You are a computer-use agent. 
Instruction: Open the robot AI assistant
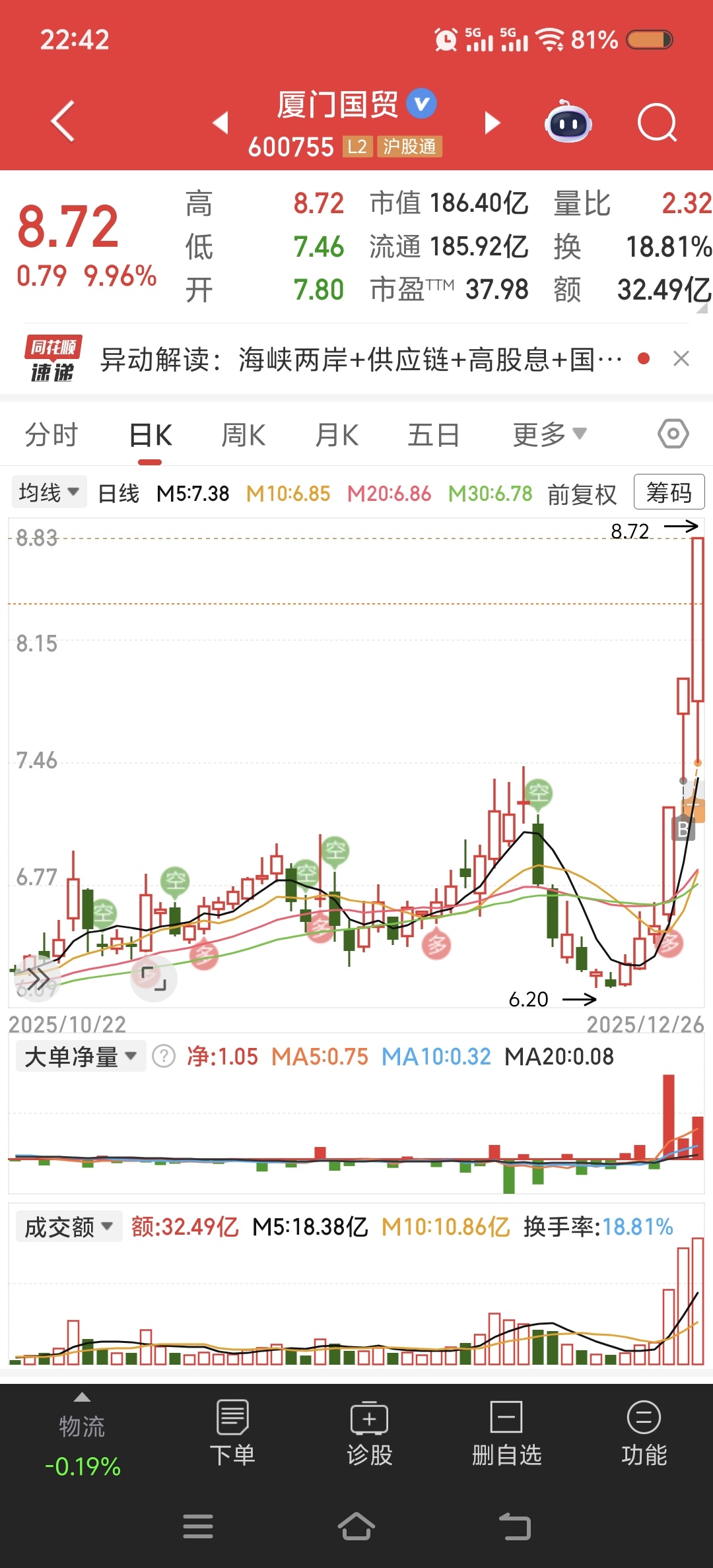568,122
